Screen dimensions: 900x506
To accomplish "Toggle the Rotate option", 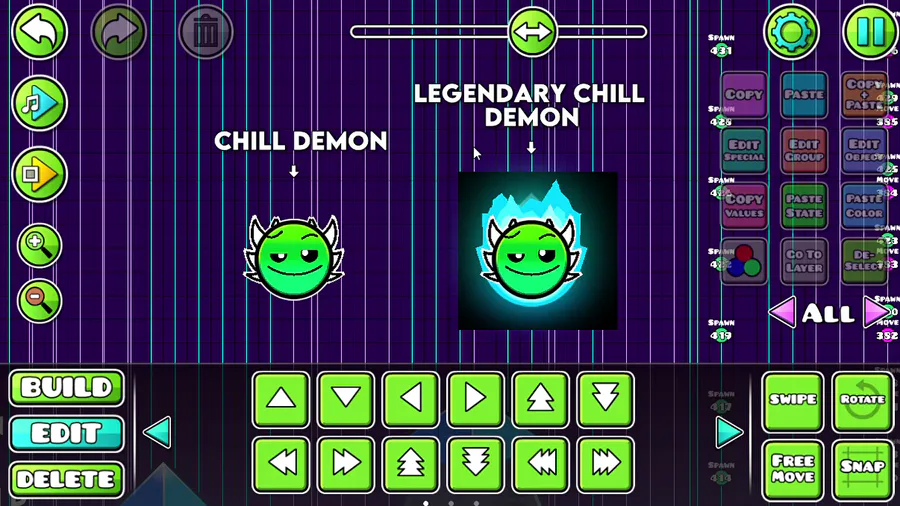I will tap(862, 399).
